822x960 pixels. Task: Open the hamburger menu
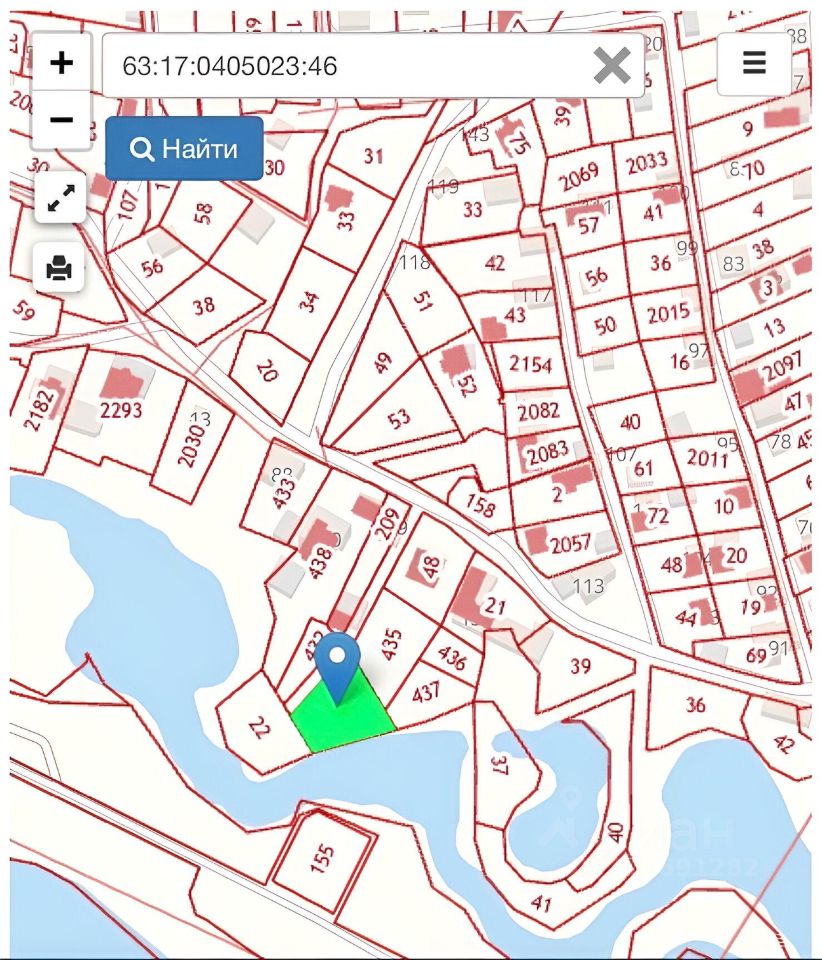[x=754, y=63]
